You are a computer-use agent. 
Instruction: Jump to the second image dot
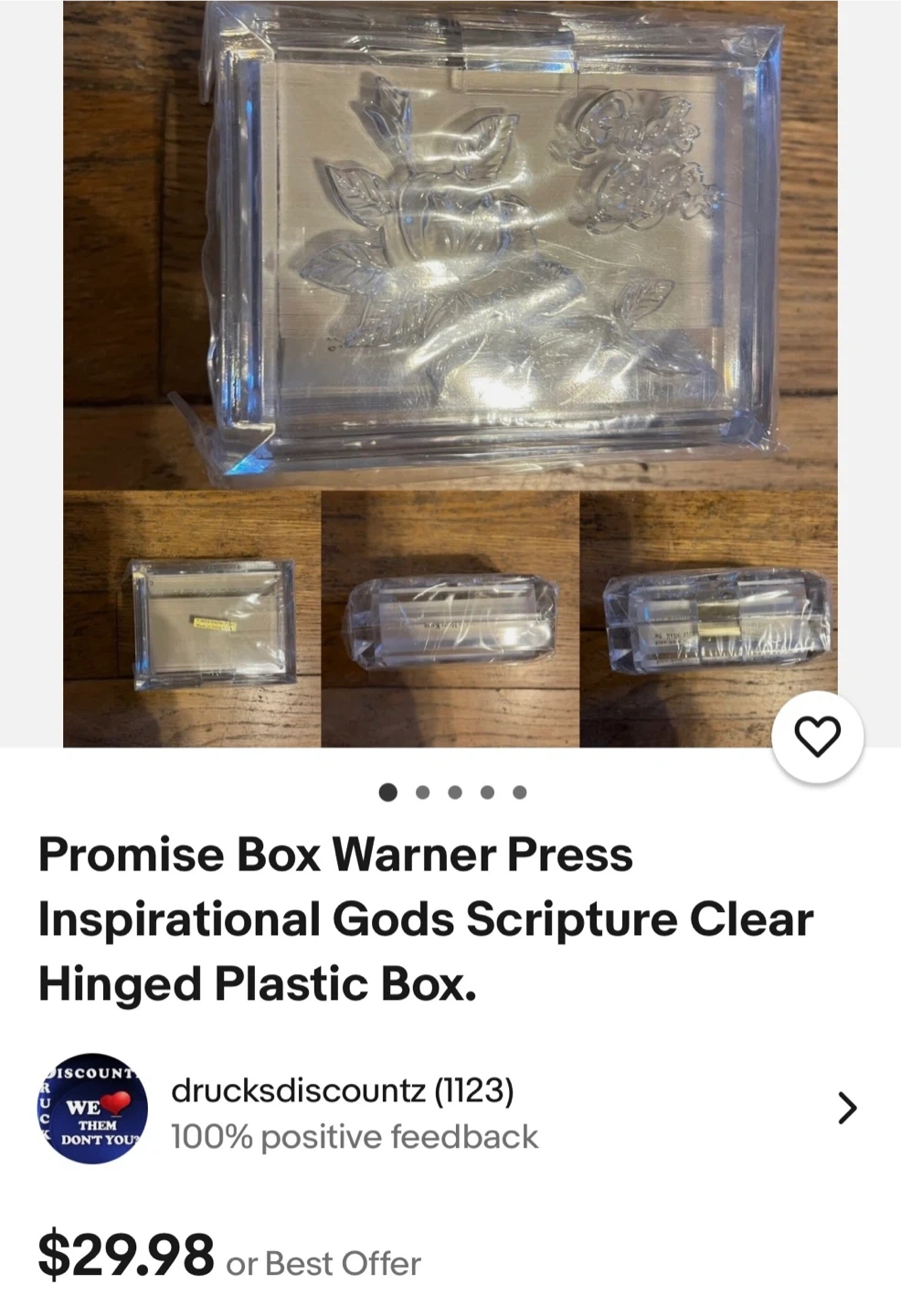click(x=422, y=792)
